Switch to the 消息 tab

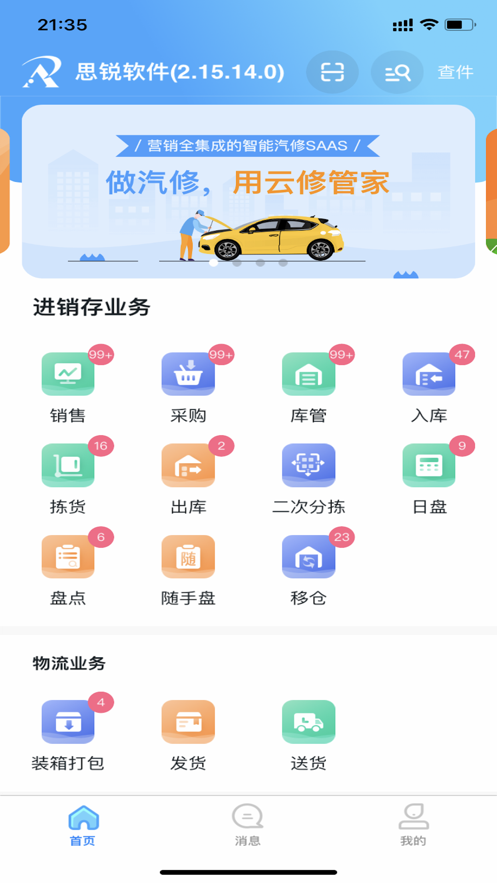click(x=248, y=825)
